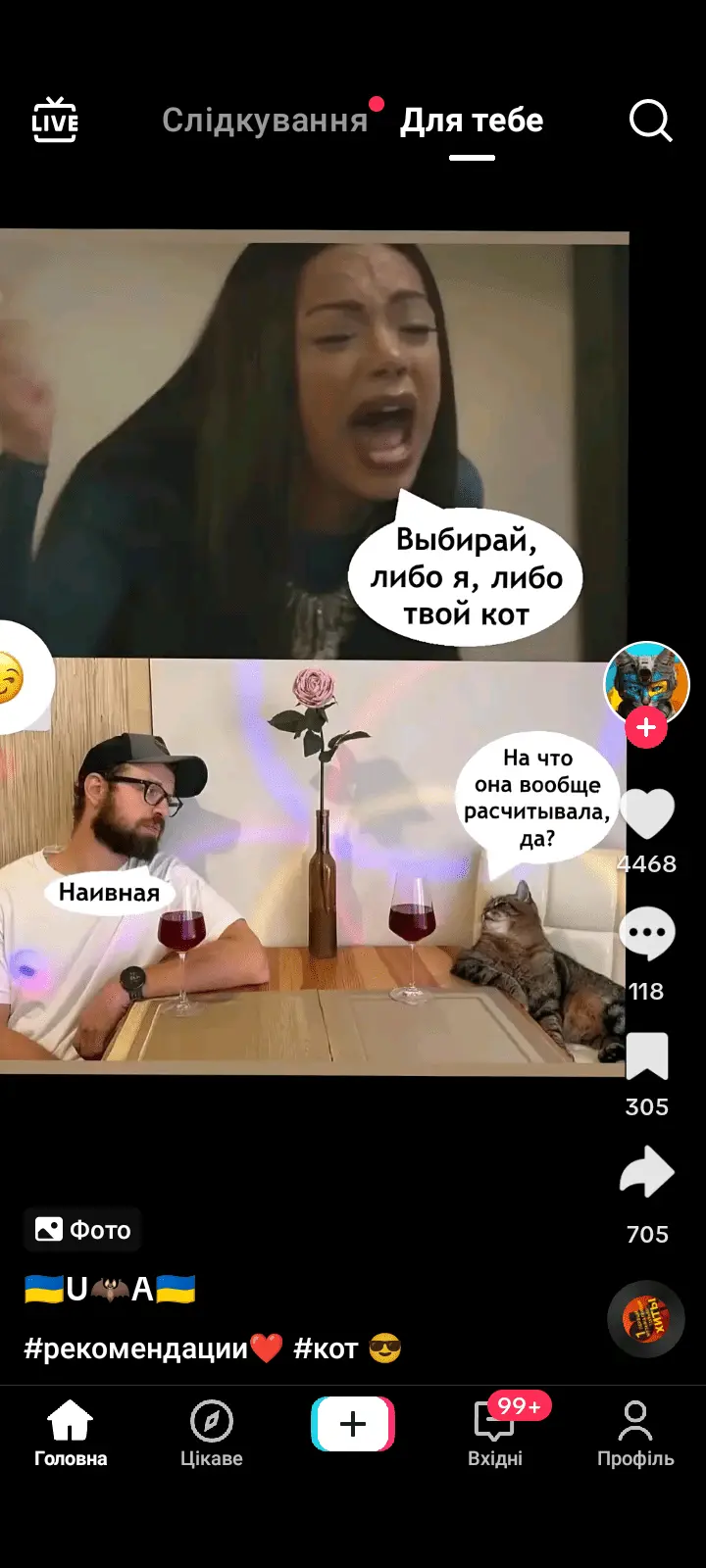Go to the Головна tab

pos(71,1433)
